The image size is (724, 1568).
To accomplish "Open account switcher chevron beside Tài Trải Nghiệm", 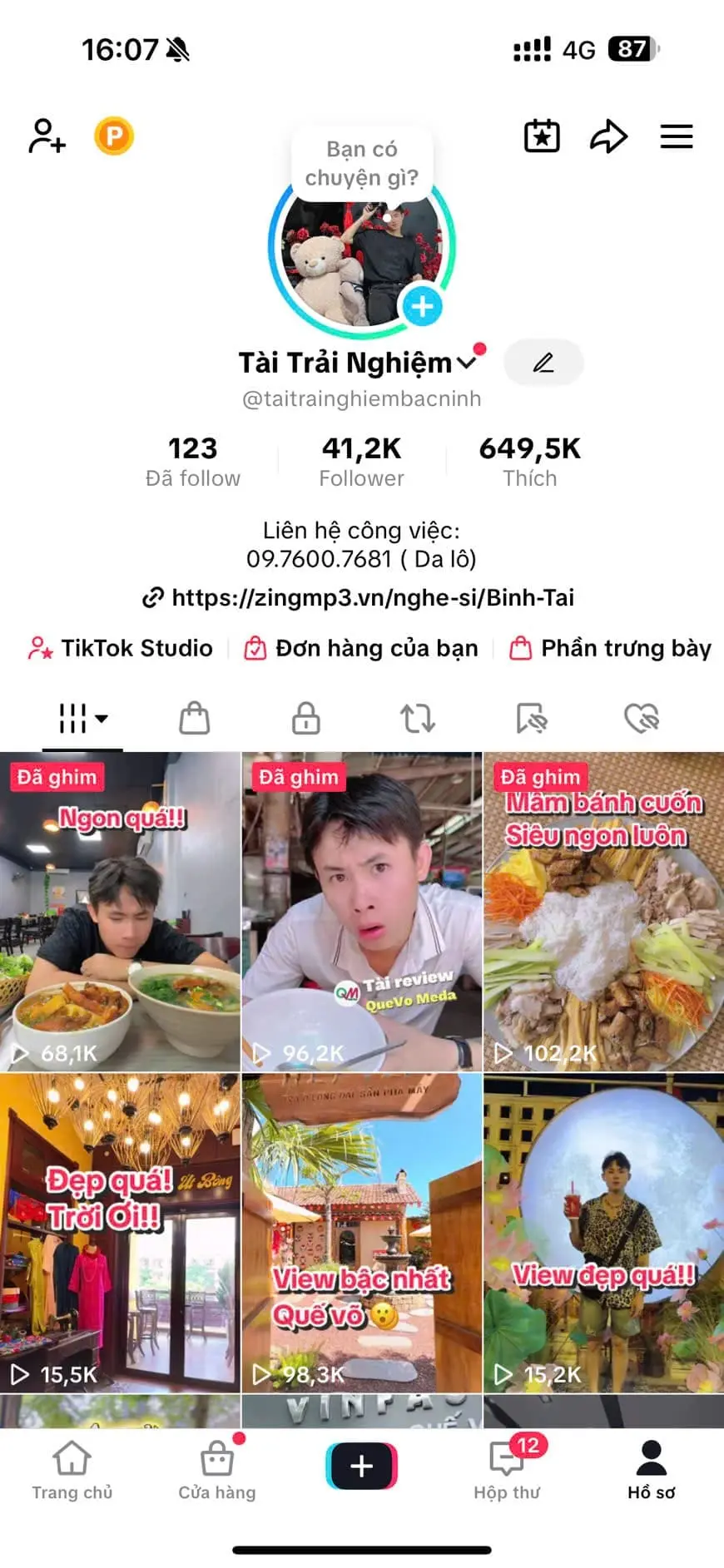I will click(x=467, y=361).
